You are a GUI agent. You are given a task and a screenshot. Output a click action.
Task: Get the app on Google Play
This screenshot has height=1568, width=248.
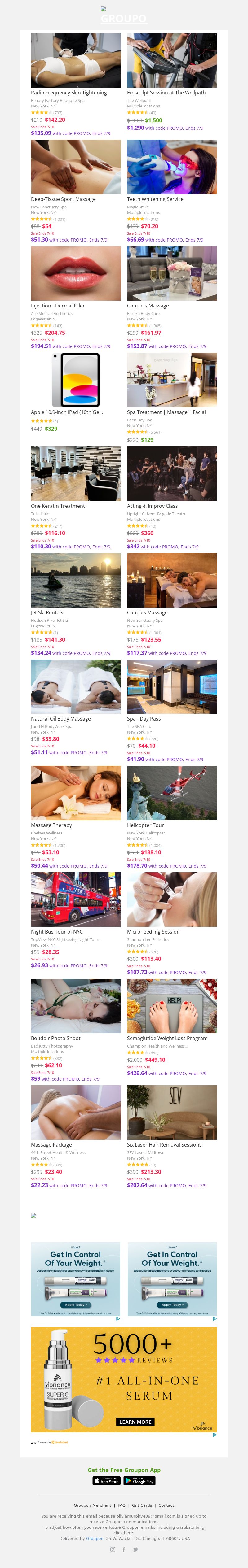[139, 1481]
